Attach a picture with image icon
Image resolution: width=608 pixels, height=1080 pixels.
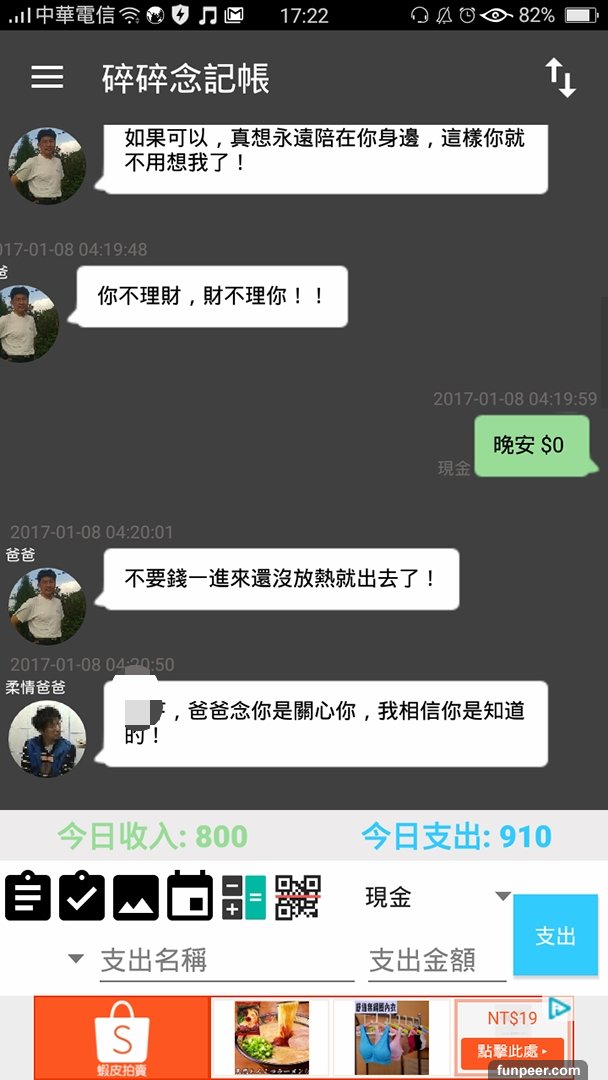pyautogui.click(x=136, y=896)
